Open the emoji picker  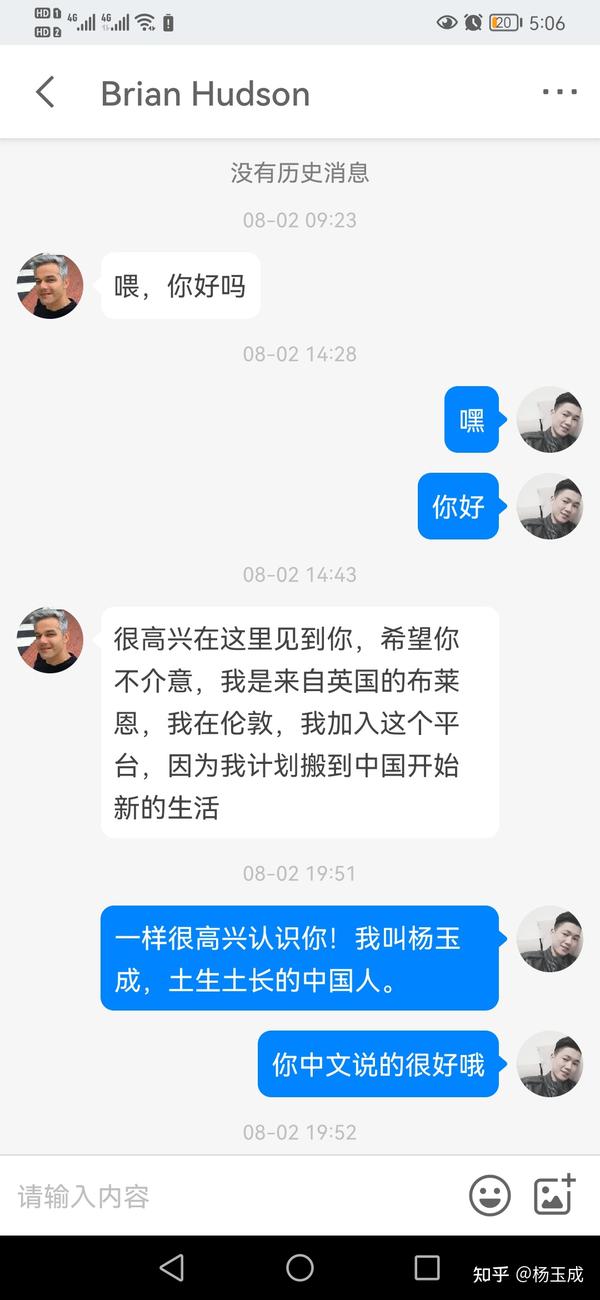point(490,1195)
